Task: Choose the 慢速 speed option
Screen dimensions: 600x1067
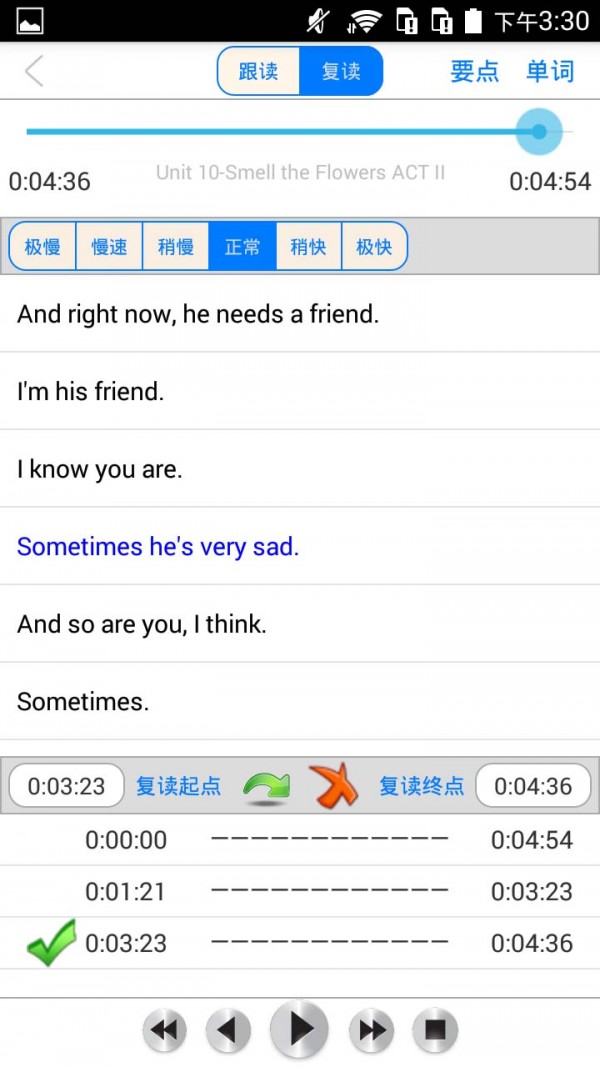Action: pyautogui.click(x=109, y=247)
